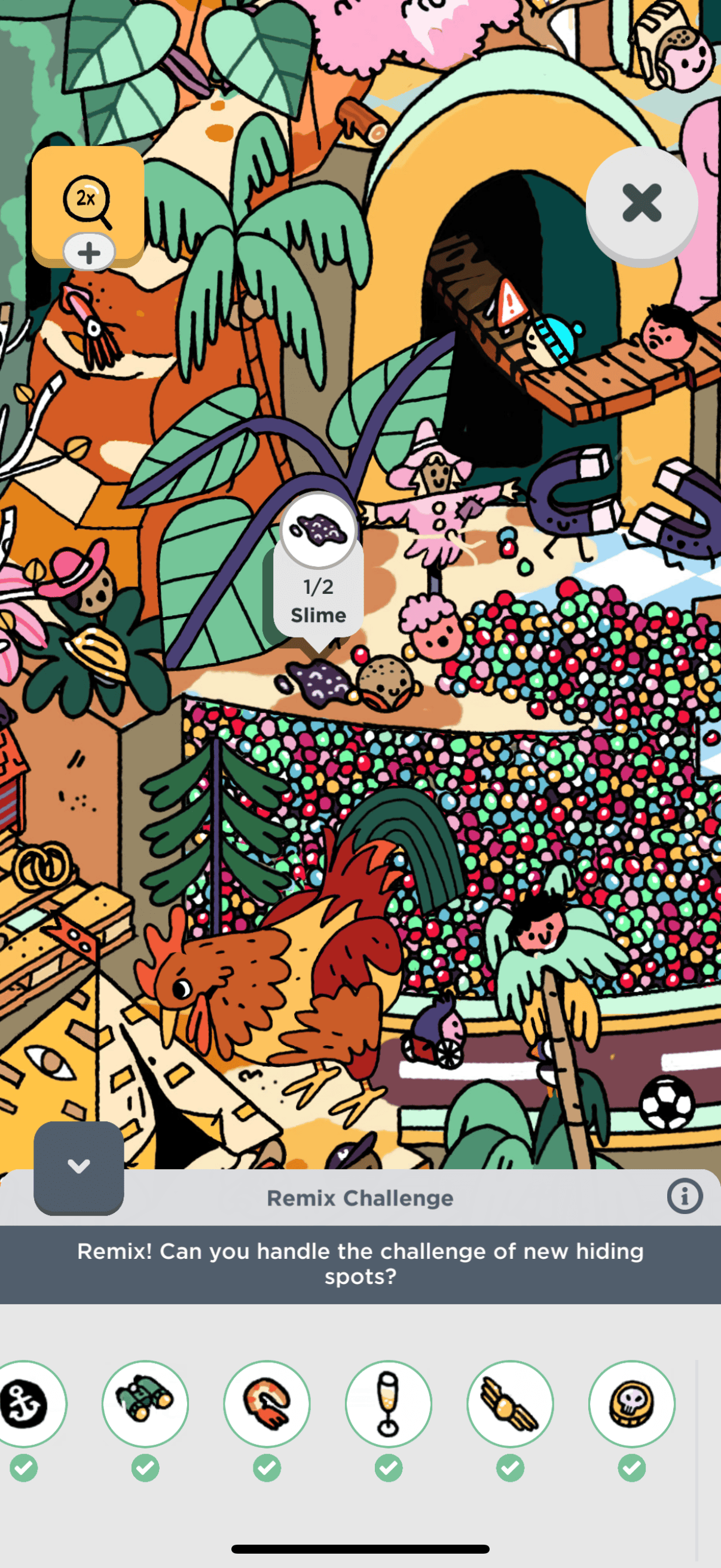Select the binoculars item in the tray

click(x=145, y=1403)
